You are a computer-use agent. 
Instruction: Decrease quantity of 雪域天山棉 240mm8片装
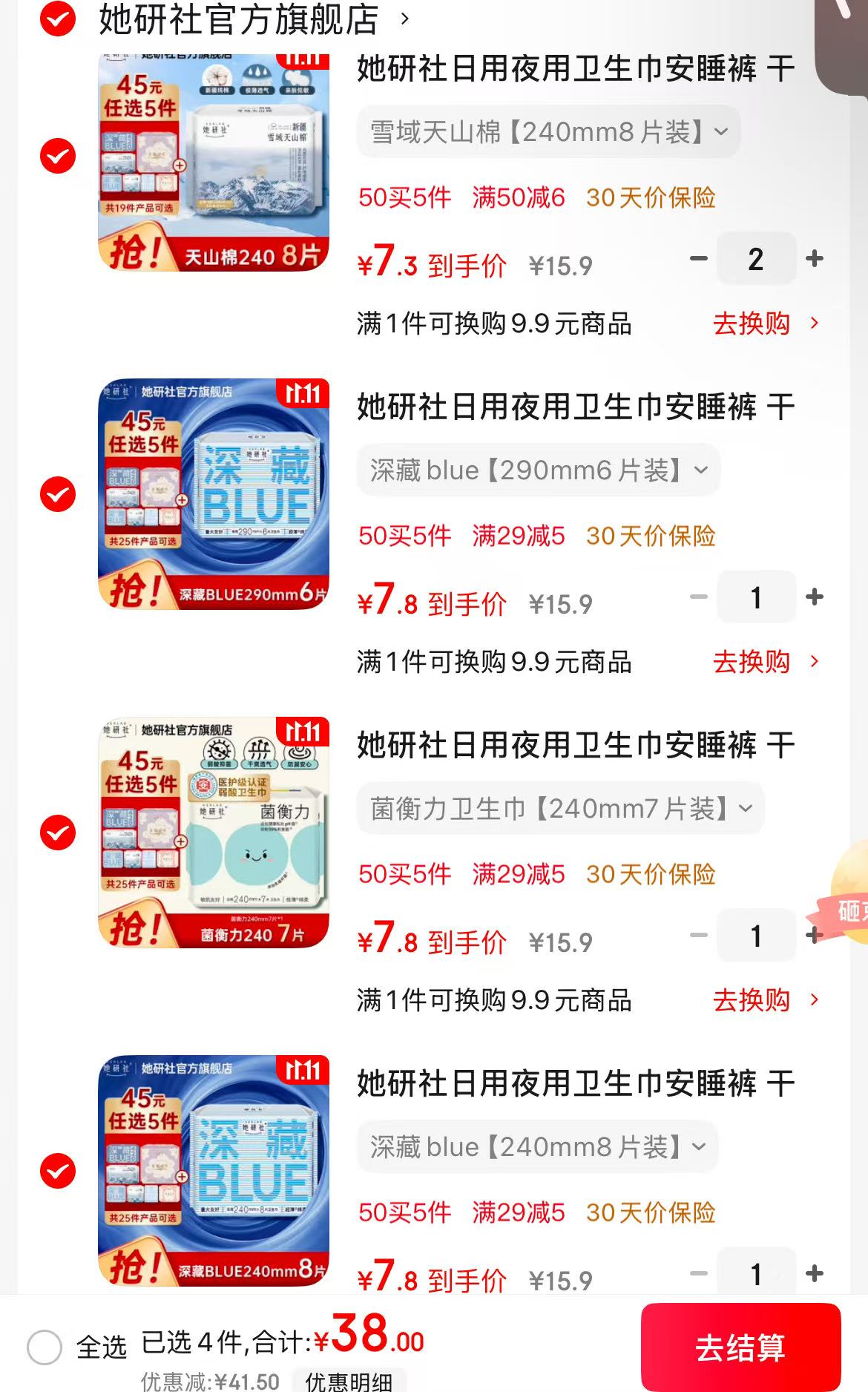(698, 259)
